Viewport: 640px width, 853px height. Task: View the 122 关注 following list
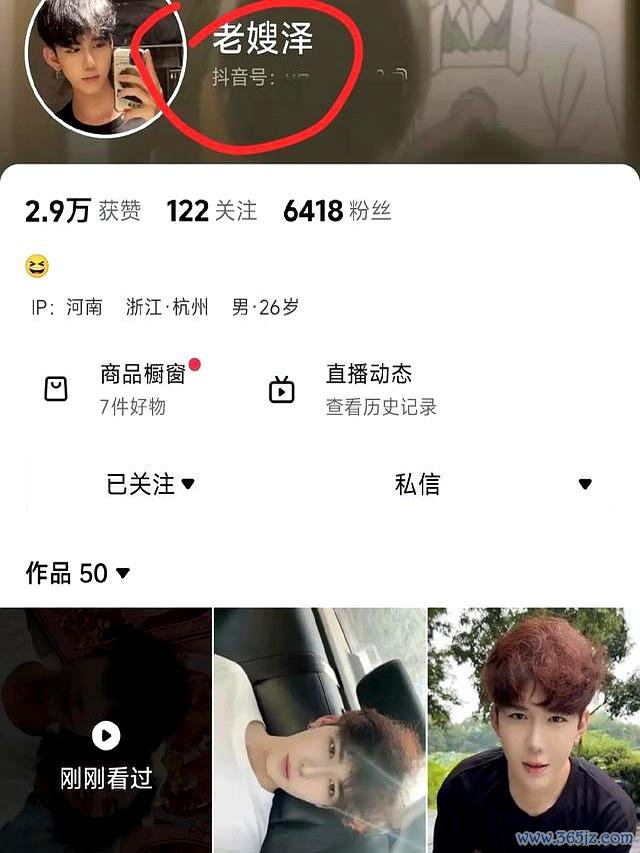211,211
